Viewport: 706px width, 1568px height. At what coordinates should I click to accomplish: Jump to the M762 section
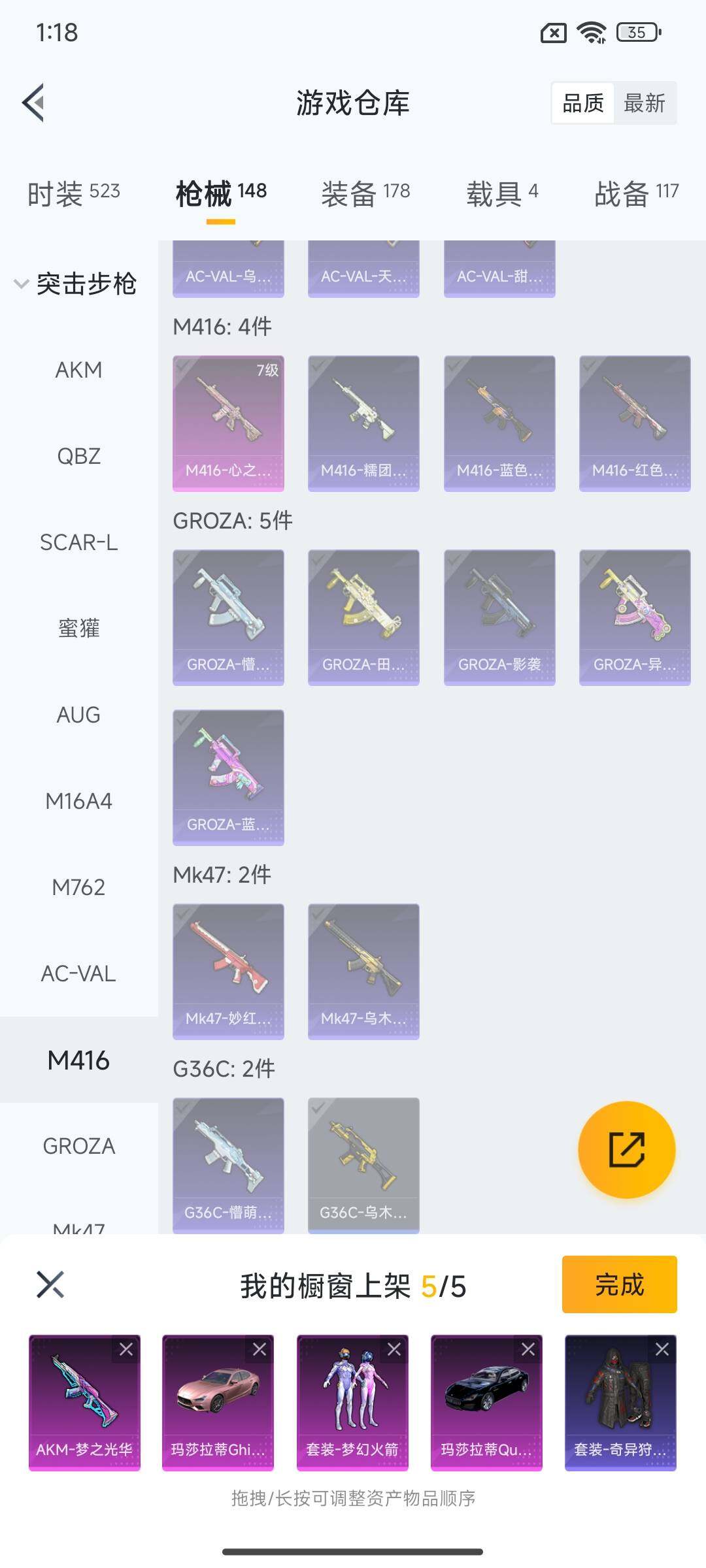[78, 887]
